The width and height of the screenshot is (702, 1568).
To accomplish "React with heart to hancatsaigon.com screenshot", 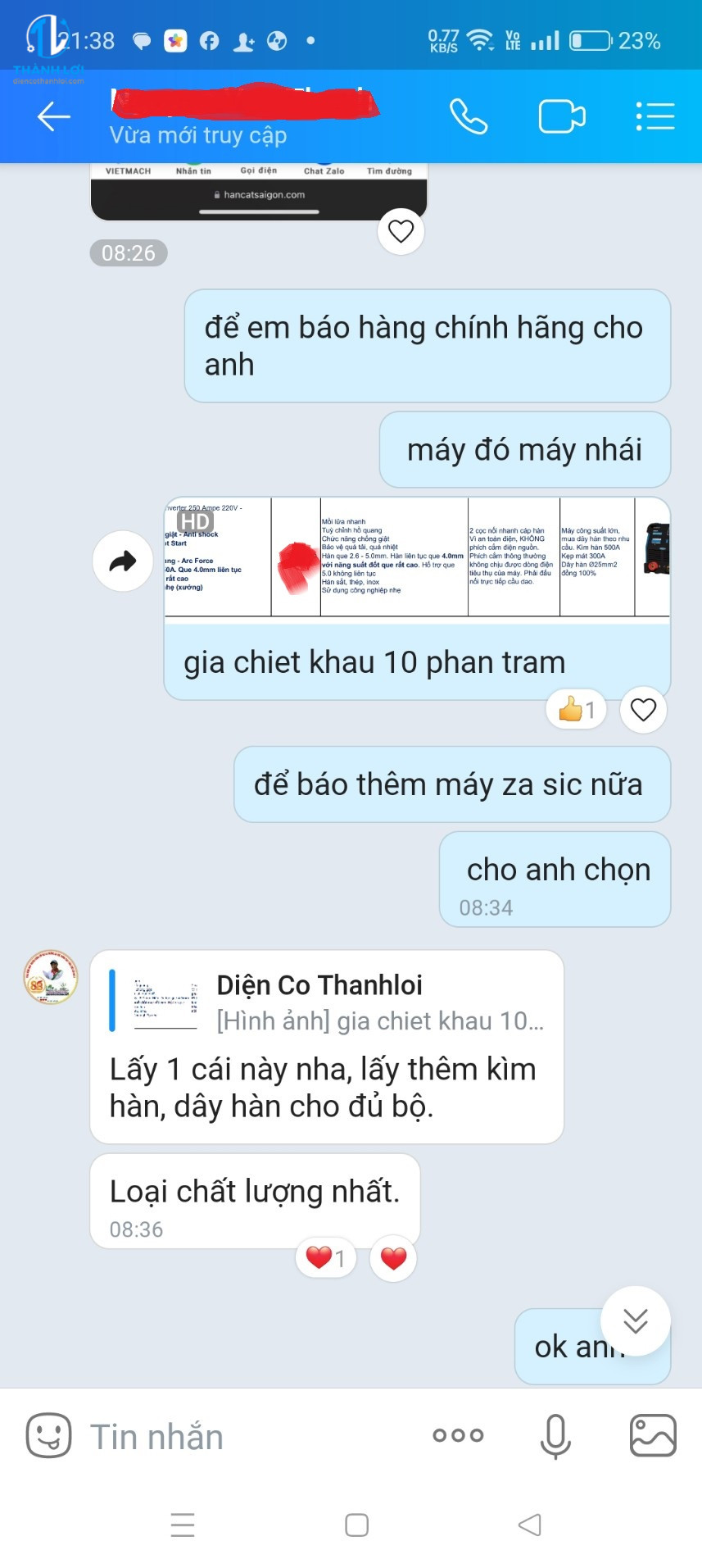I will pyautogui.click(x=401, y=232).
